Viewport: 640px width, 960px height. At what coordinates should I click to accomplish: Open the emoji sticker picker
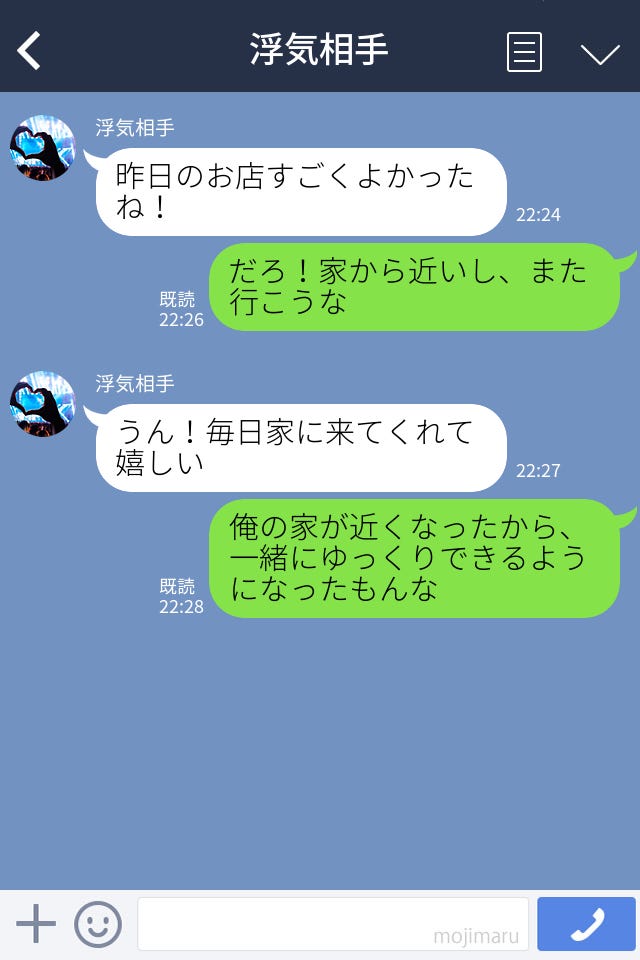(x=98, y=924)
